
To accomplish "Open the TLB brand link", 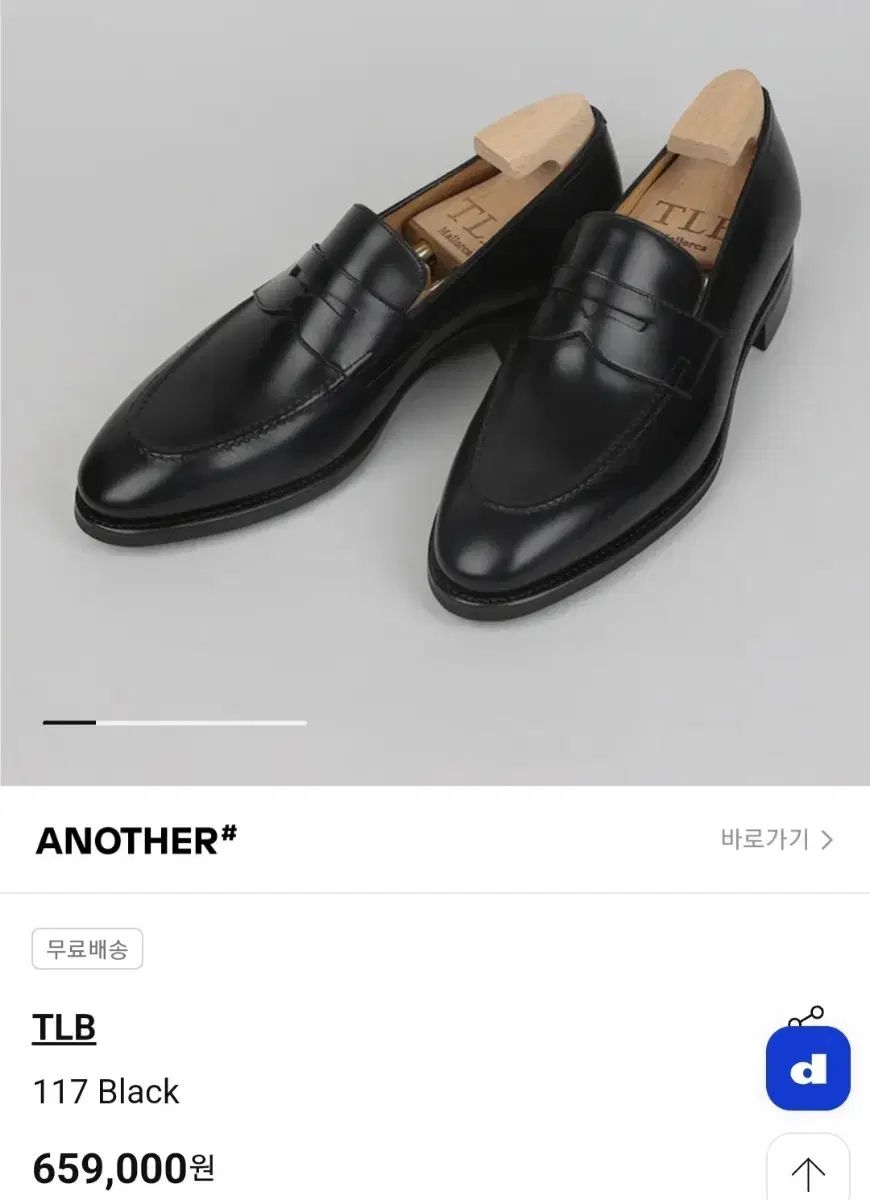I will (x=64, y=1028).
